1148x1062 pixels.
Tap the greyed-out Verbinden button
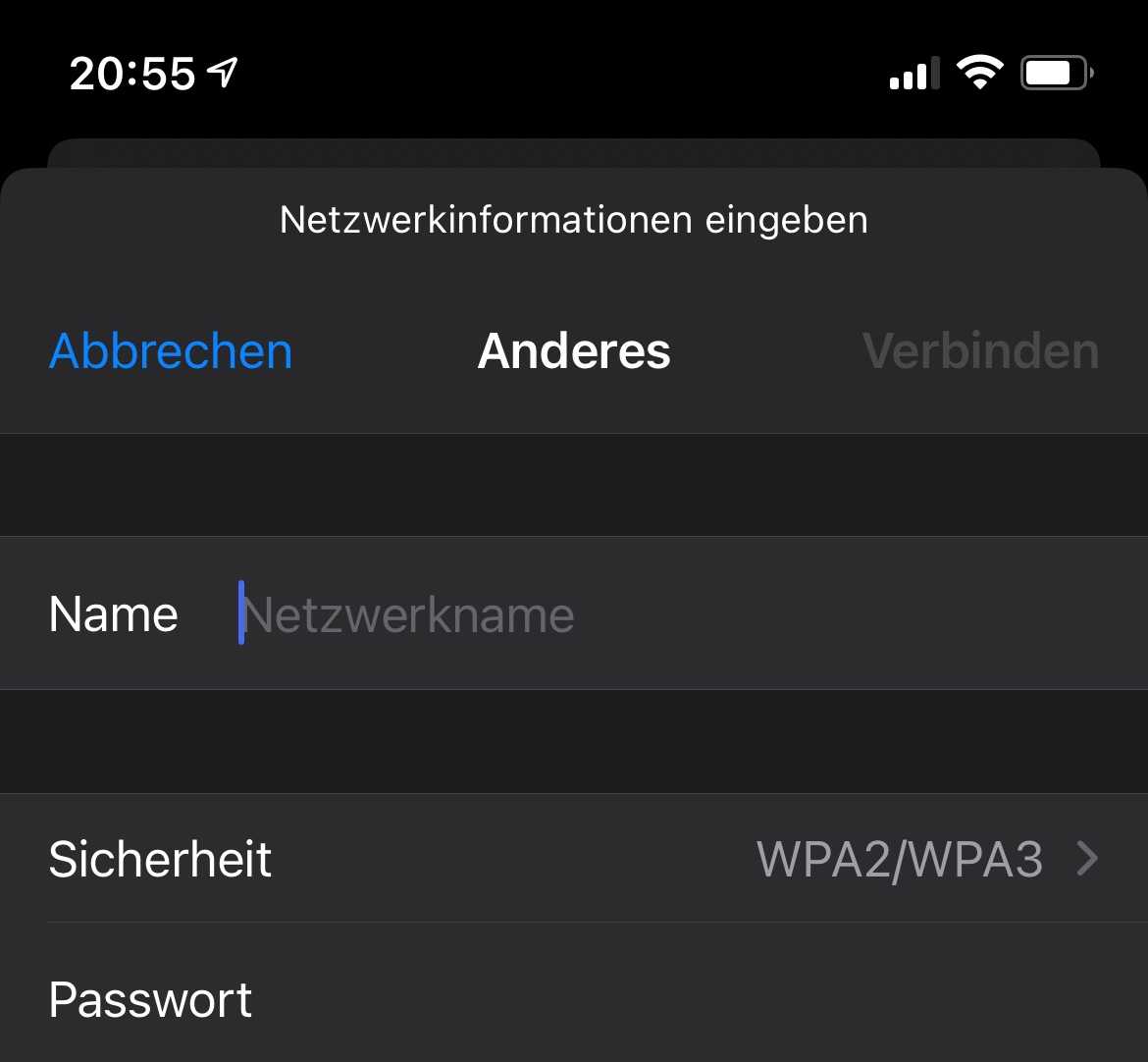coord(980,350)
